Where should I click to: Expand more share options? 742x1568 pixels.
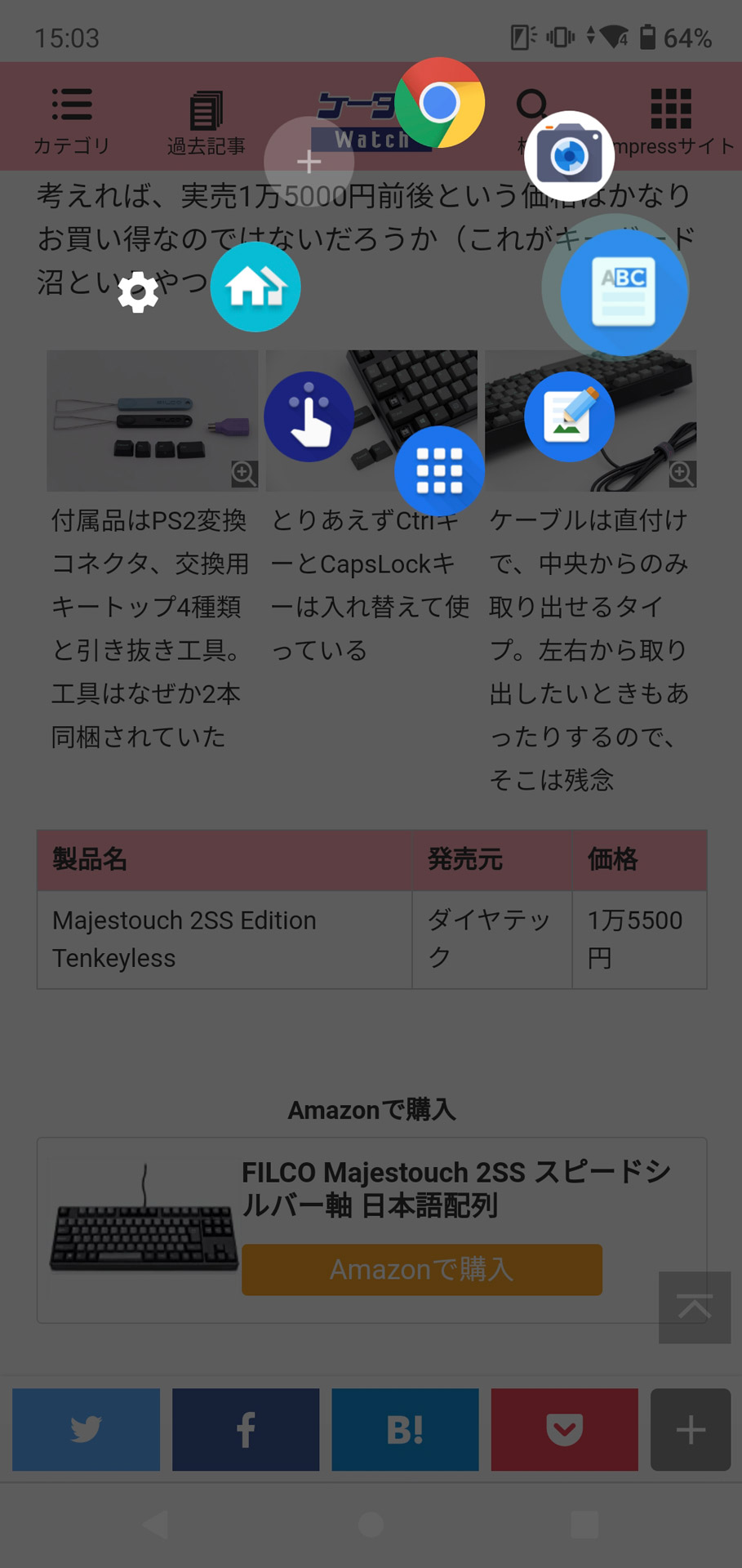691,1429
